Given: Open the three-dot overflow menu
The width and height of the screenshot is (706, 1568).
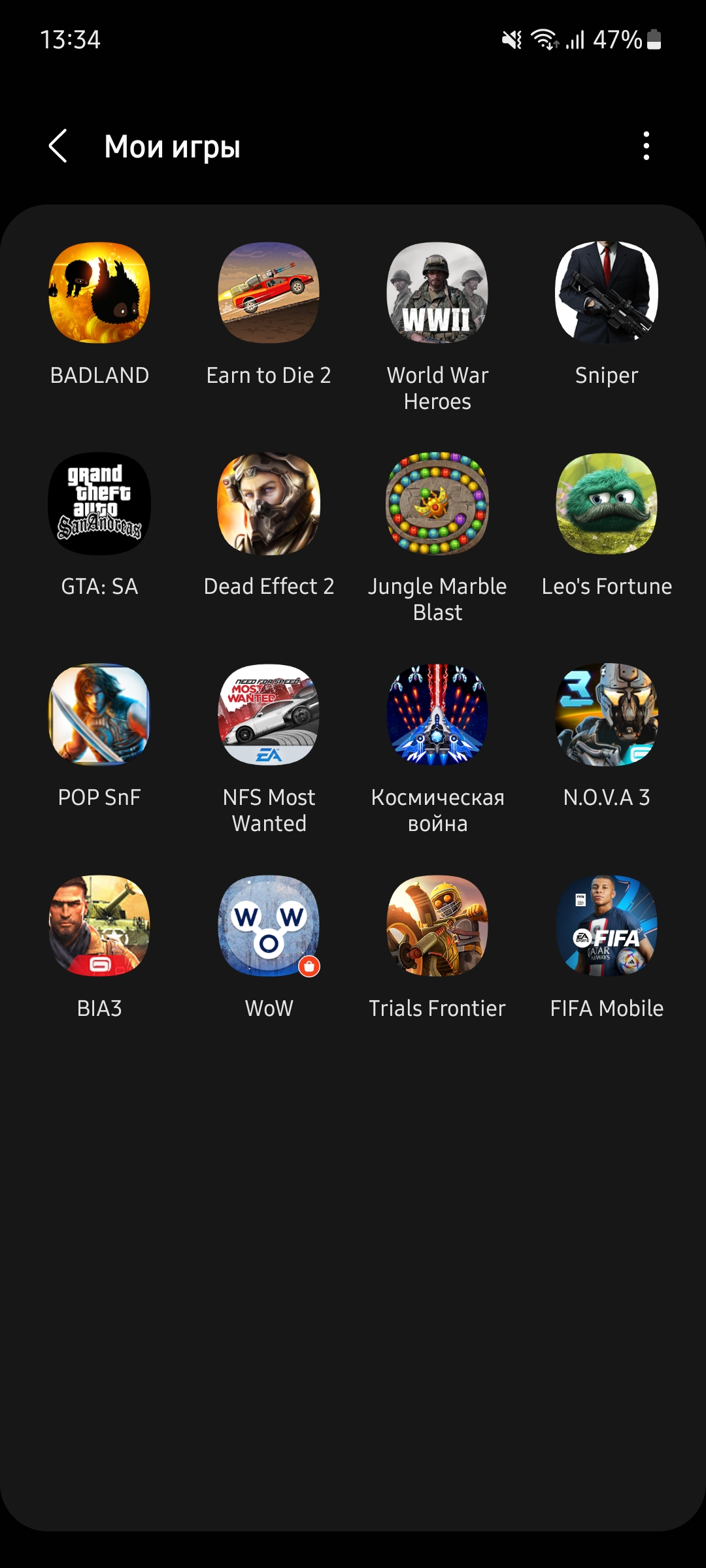Looking at the screenshot, I should [x=646, y=146].
